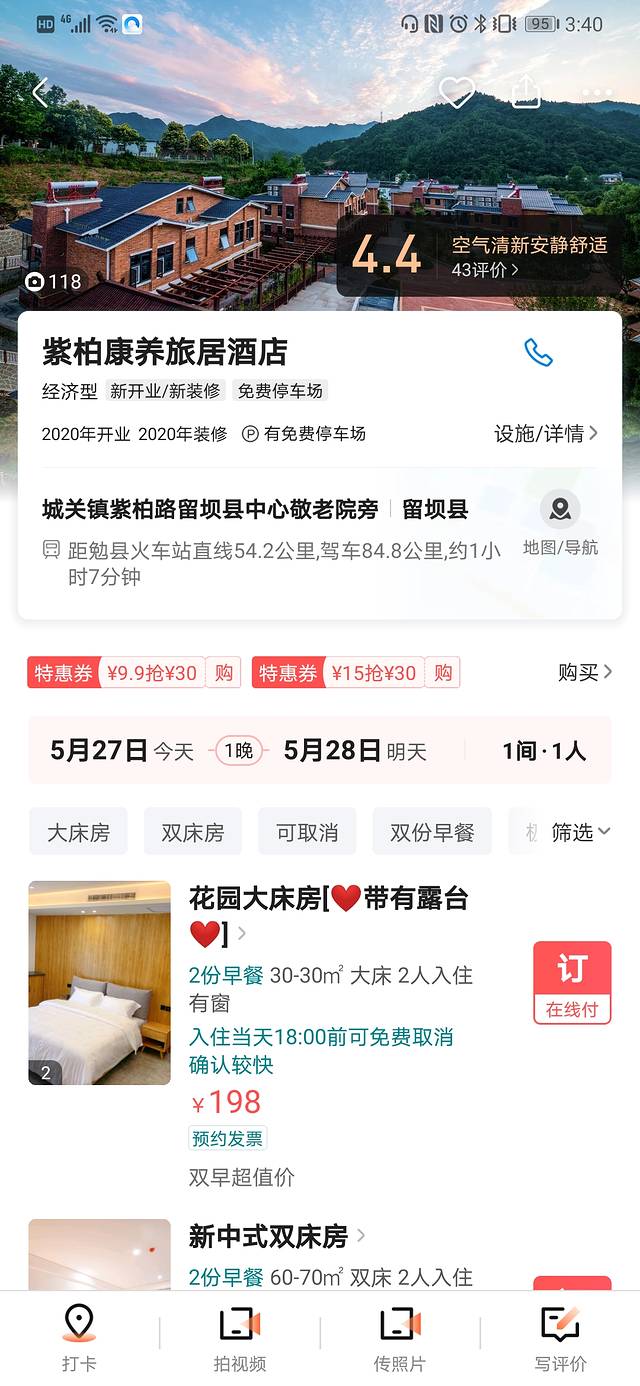Book the 花园大床房 with 订 button
Viewport: 640px width, 1386px height.
[x=572, y=981]
